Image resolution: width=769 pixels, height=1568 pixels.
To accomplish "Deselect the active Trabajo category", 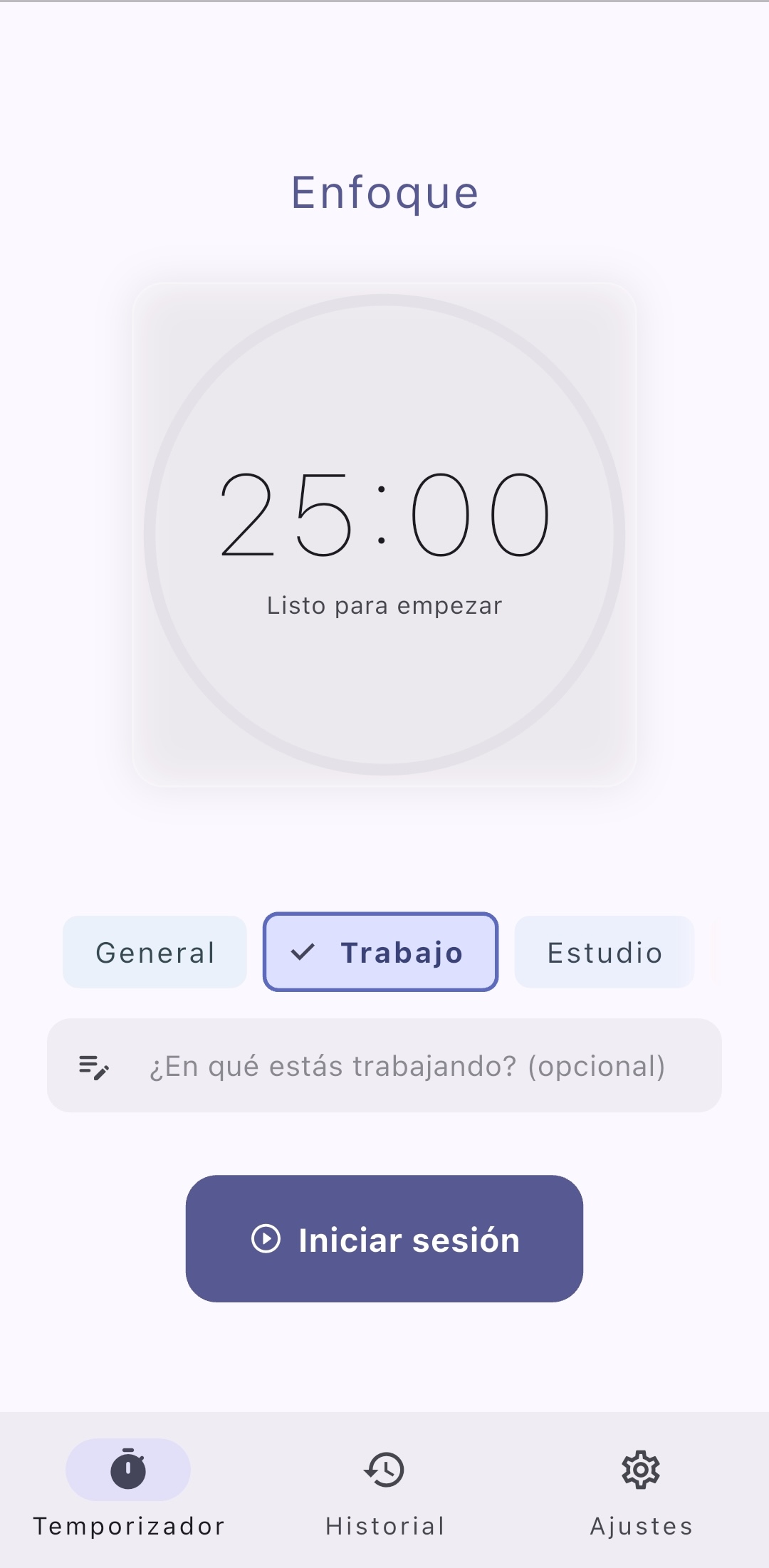I will tap(380, 951).
